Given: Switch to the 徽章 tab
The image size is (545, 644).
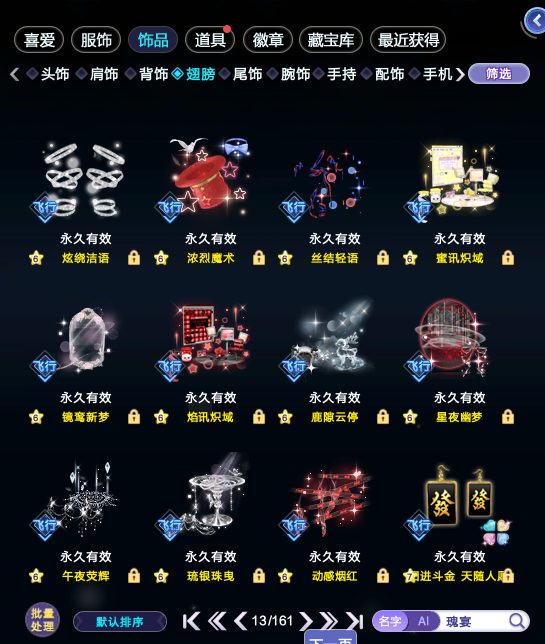Looking at the screenshot, I should [268, 40].
